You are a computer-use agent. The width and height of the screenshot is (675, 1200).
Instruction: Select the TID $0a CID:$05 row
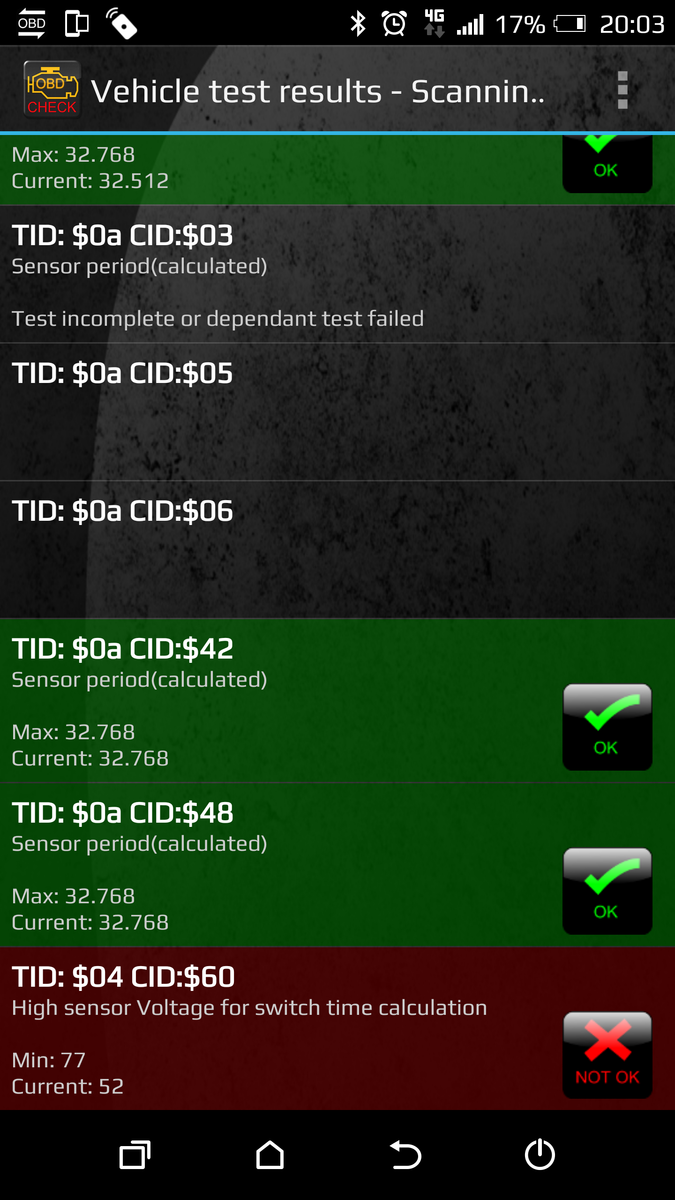tap(337, 412)
